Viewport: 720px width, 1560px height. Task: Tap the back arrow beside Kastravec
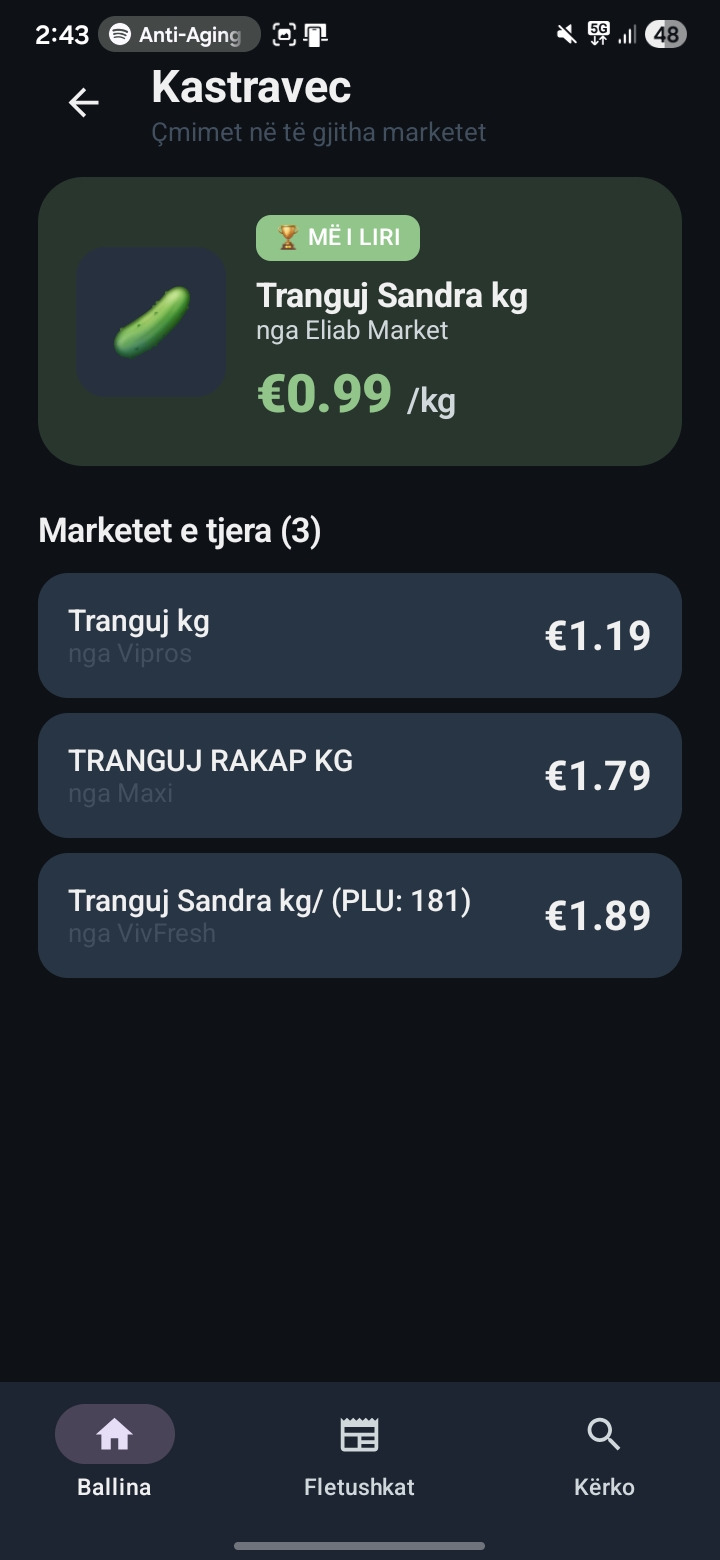coord(83,103)
